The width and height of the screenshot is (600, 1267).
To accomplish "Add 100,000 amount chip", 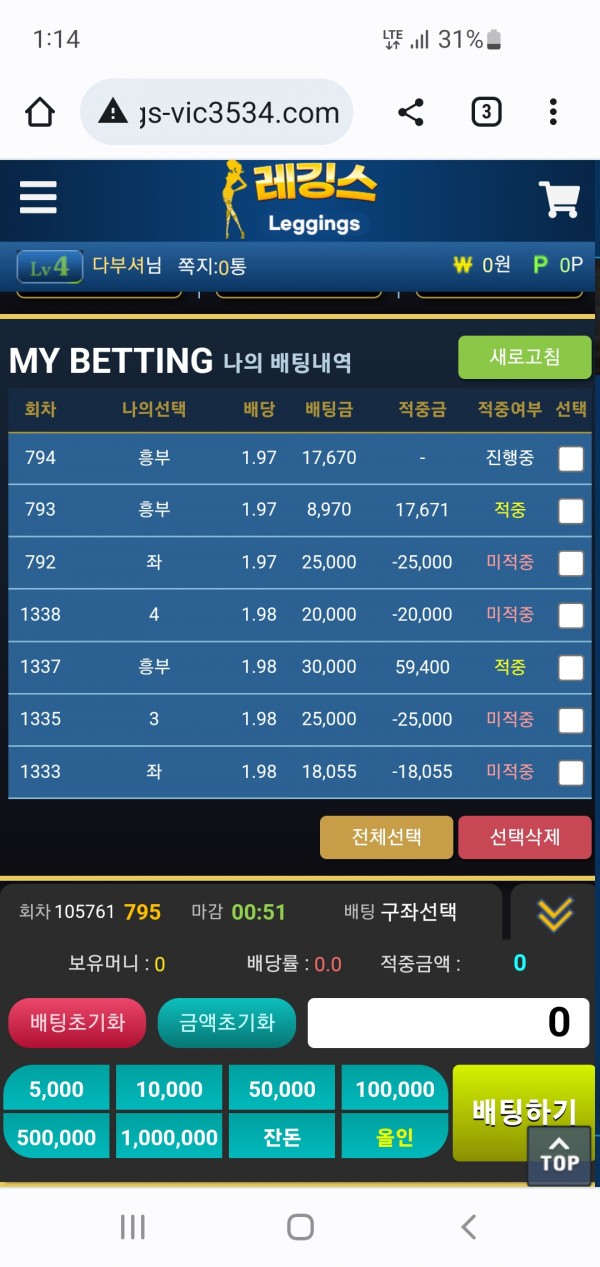I will pos(394,1089).
